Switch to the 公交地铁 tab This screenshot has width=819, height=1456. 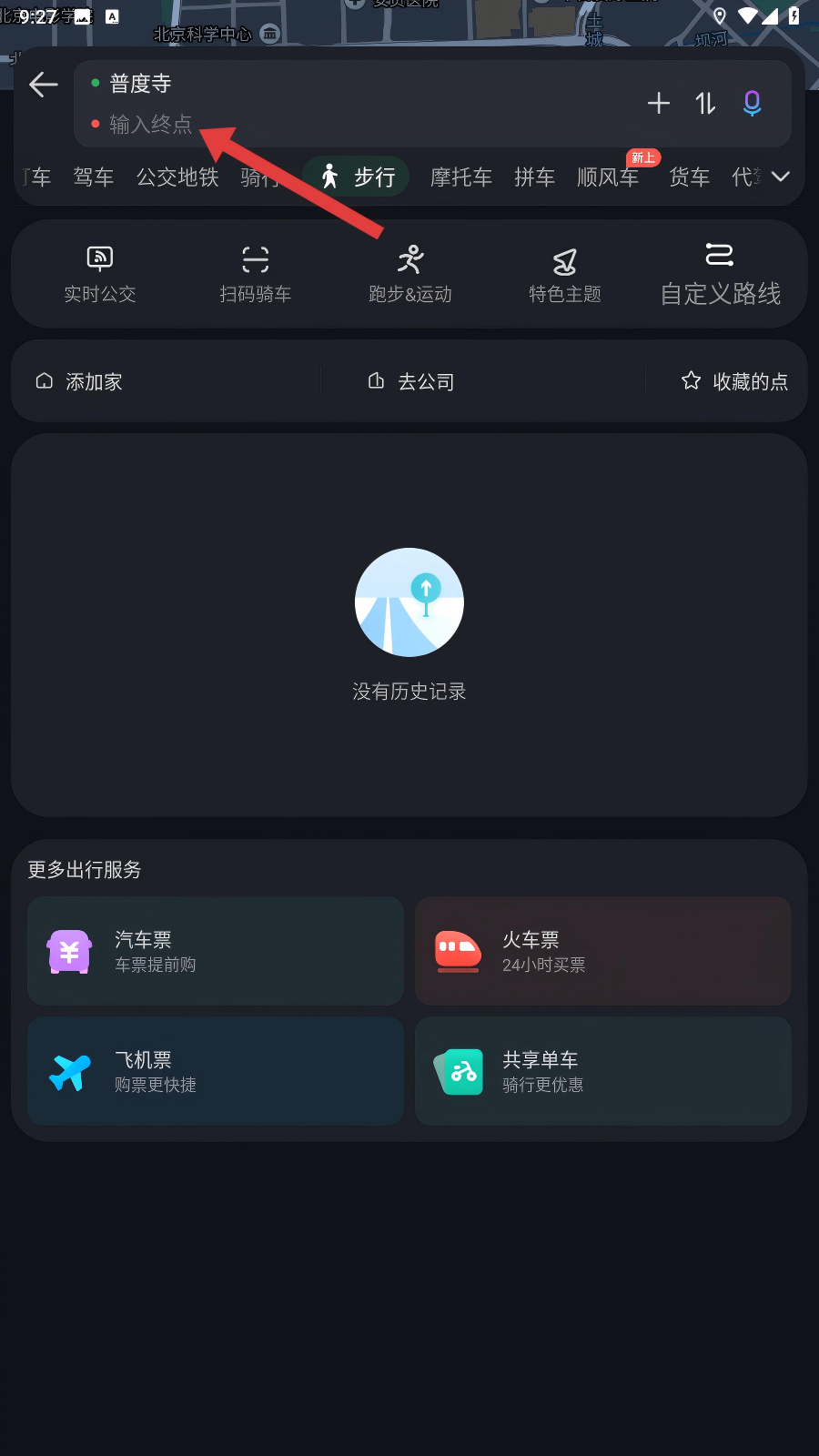[x=177, y=177]
